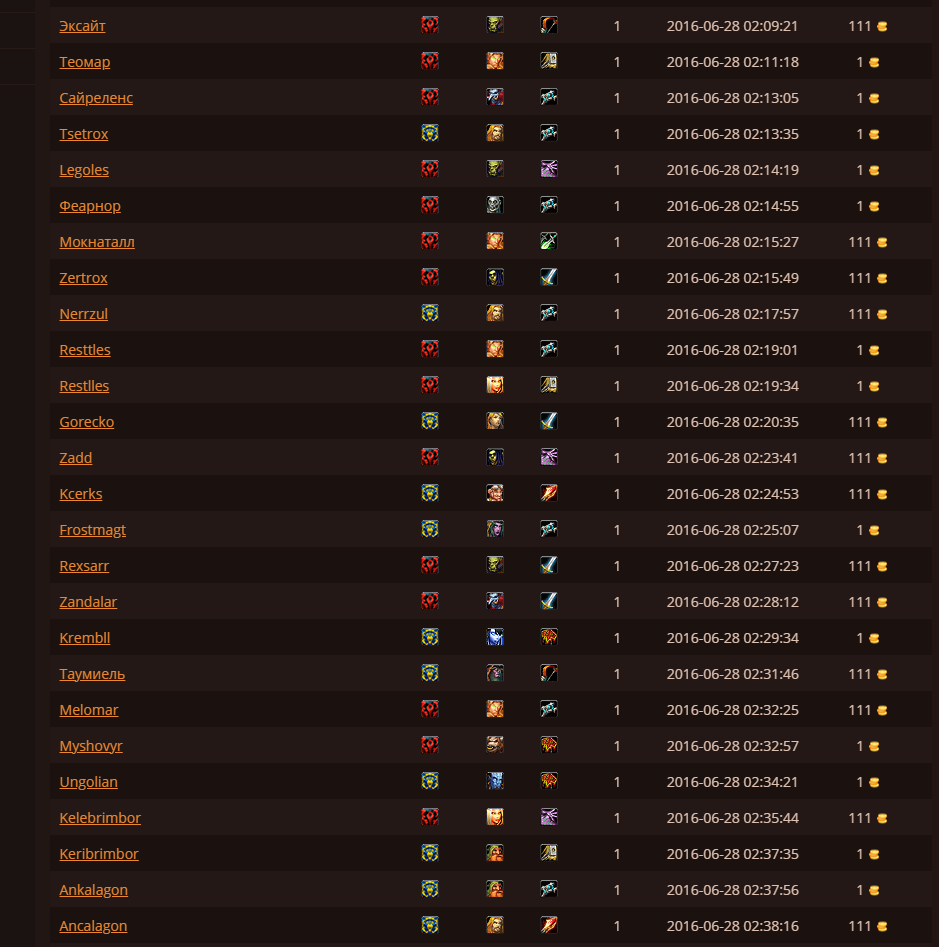View the Gorecko character profile
Image resolution: width=939 pixels, height=947 pixels.
point(87,422)
